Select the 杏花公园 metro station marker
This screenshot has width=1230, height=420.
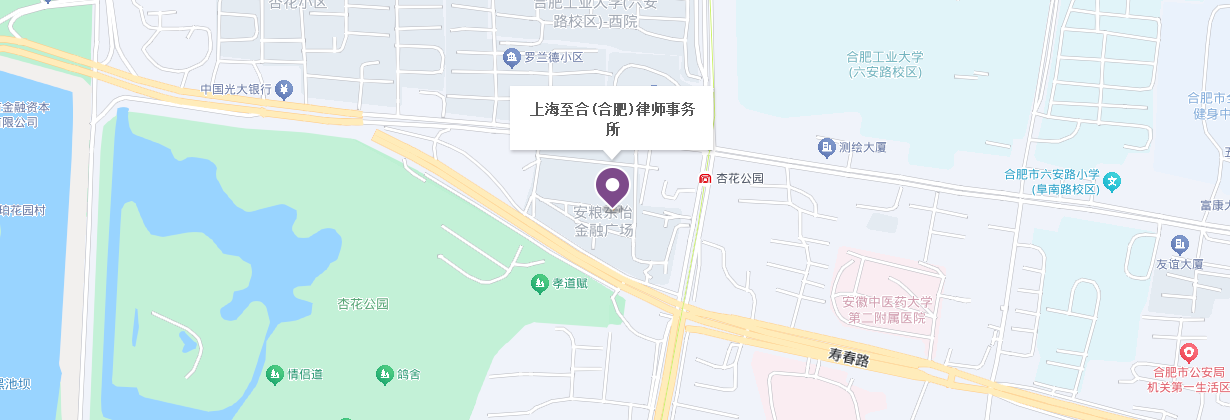pyautogui.click(x=705, y=178)
